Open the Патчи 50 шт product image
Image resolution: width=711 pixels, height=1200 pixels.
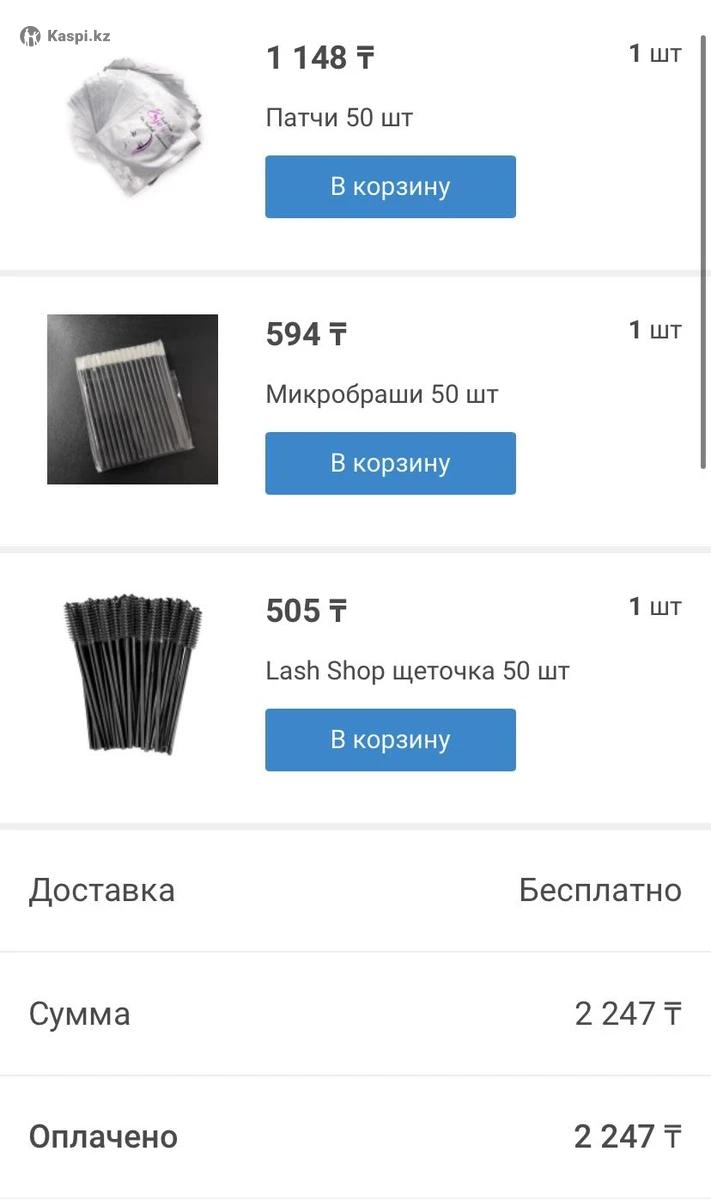coord(133,123)
